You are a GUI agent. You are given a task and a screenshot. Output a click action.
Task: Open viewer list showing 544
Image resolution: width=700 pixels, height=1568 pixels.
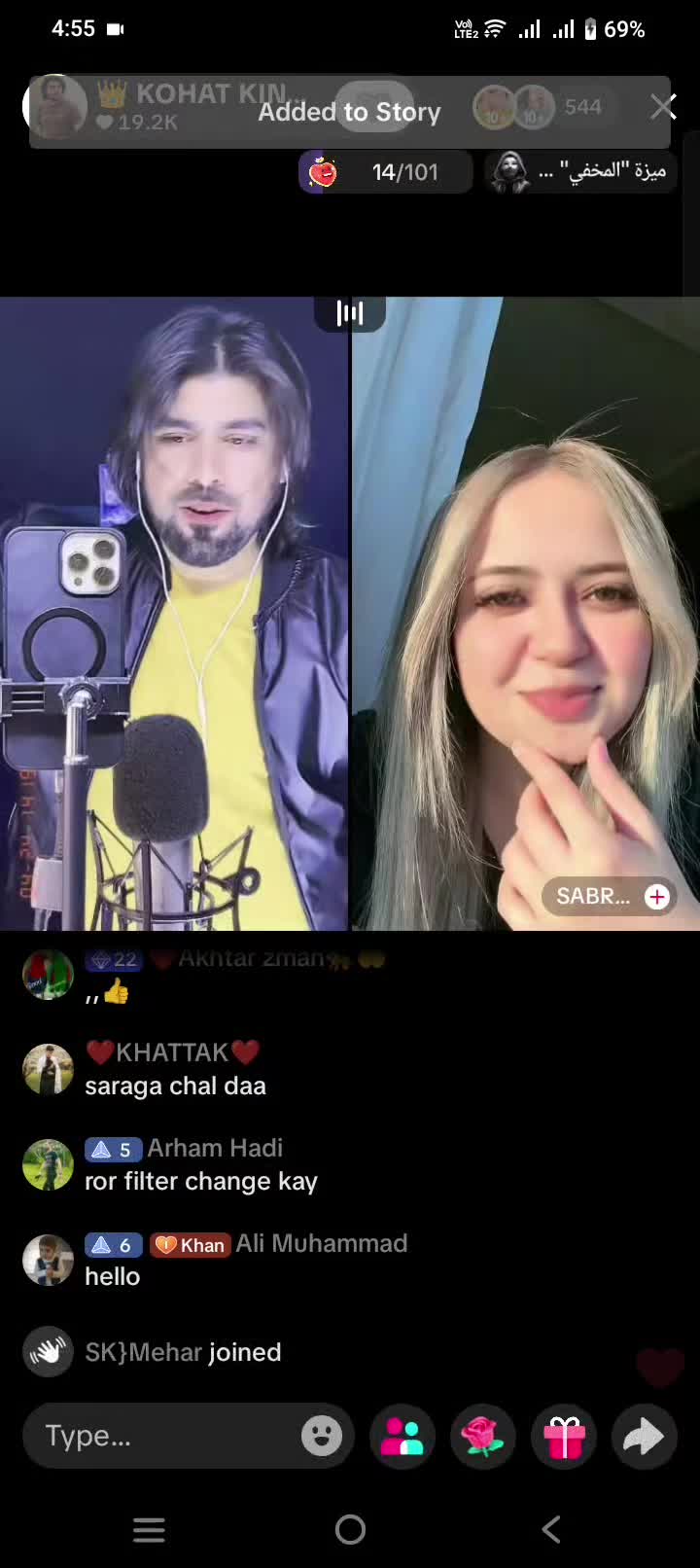coord(582,107)
